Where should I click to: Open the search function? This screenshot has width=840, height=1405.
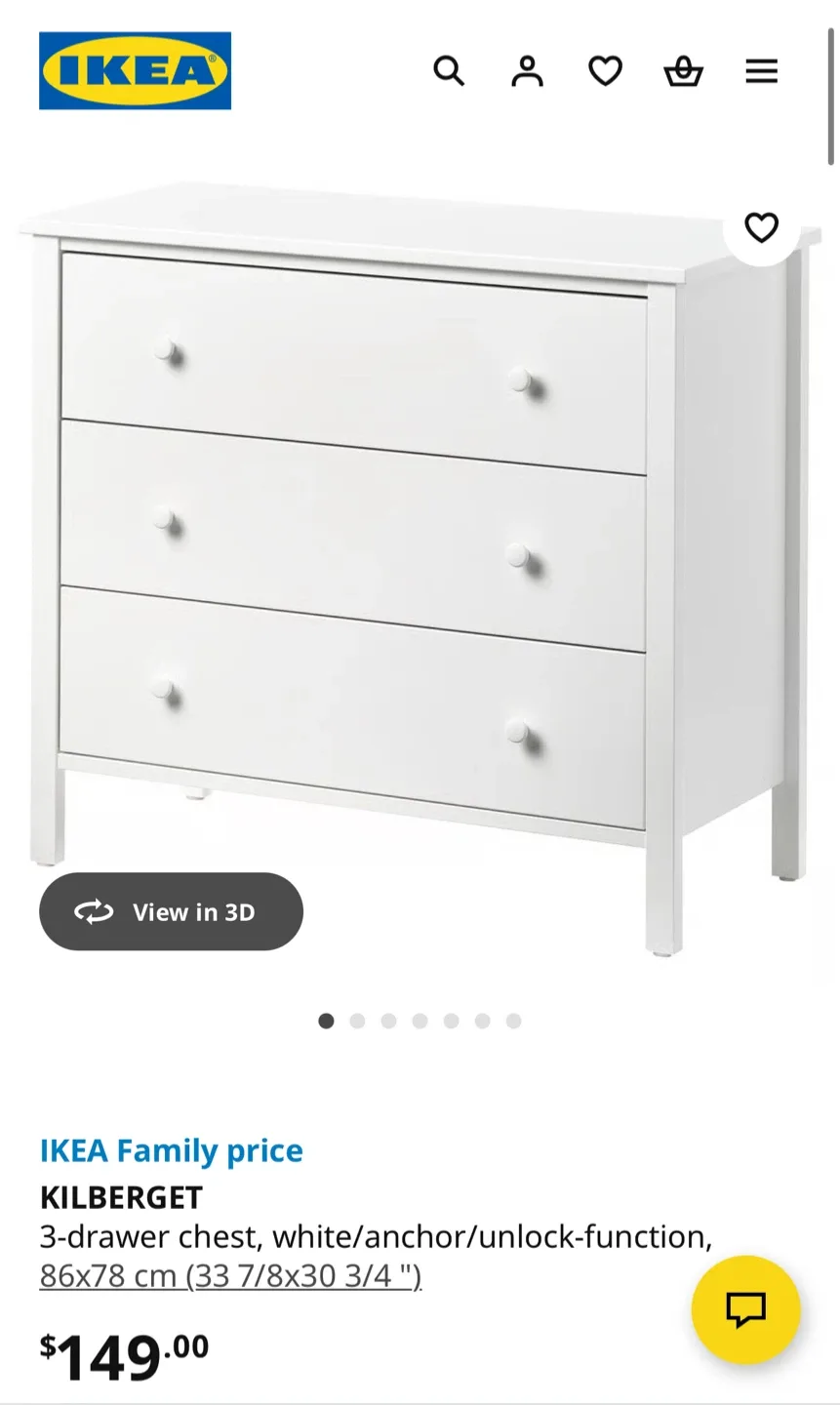coord(449,70)
